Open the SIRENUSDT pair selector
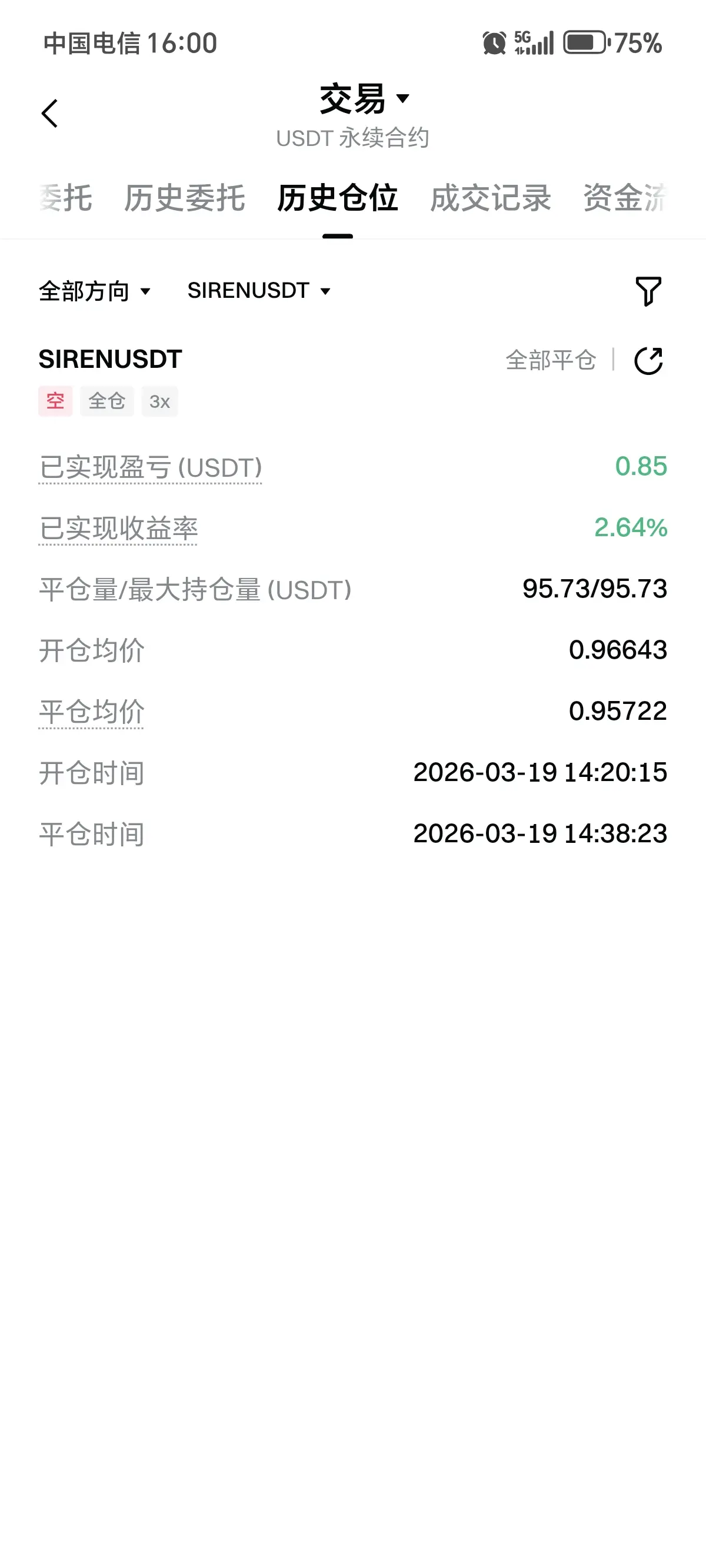The height and width of the screenshot is (1568, 706). pyautogui.click(x=259, y=291)
